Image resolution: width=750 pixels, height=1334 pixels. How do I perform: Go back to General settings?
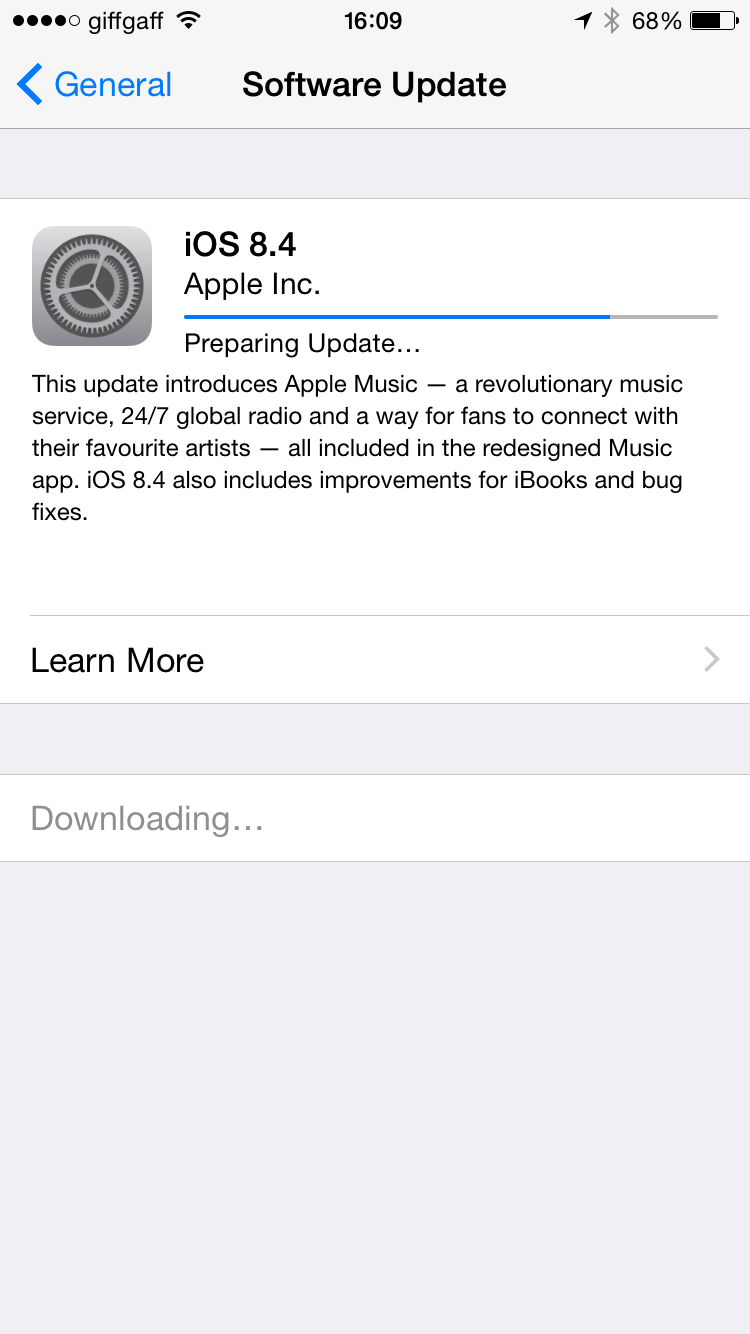click(x=95, y=85)
